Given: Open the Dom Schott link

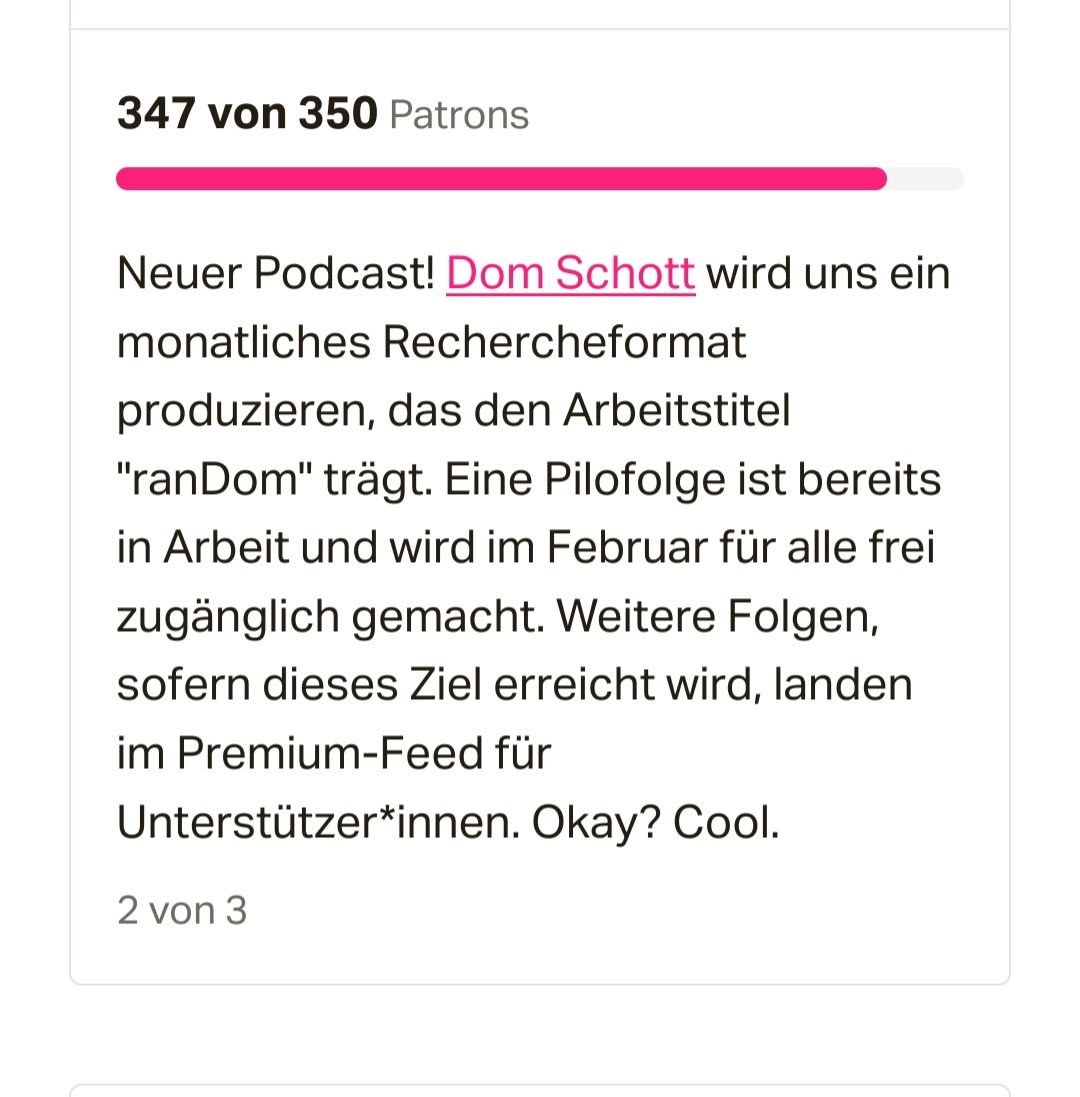Looking at the screenshot, I should 570,274.
